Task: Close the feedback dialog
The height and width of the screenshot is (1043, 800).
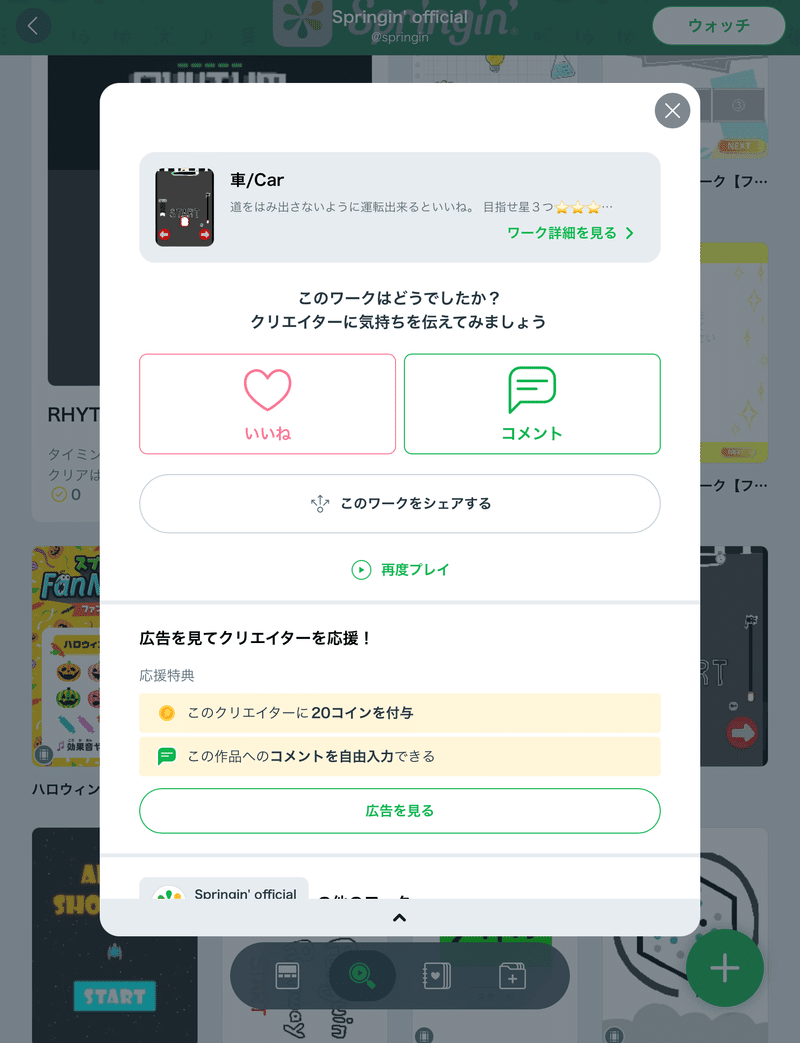Action: click(x=672, y=111)
